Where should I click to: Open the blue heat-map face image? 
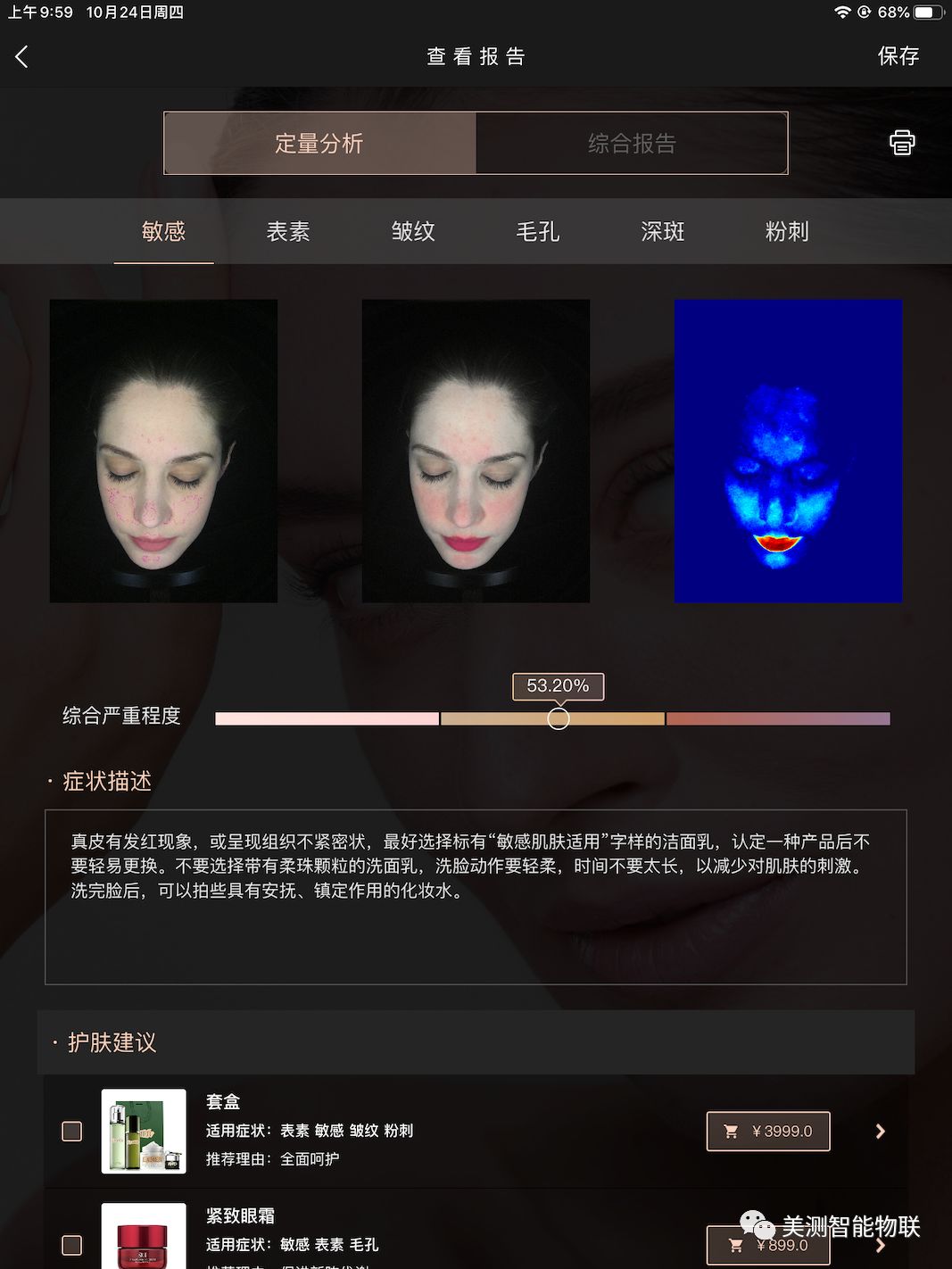tap(788, 451)
